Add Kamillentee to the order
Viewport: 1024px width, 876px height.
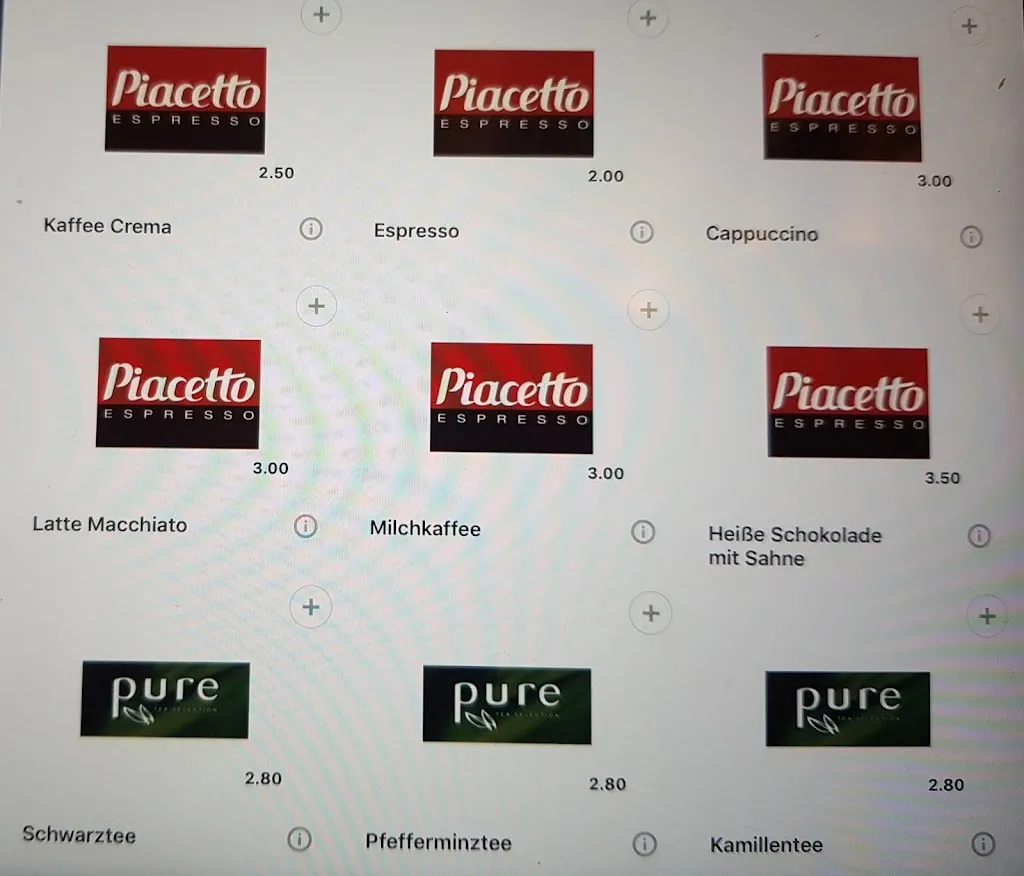(x=987, y=616)
